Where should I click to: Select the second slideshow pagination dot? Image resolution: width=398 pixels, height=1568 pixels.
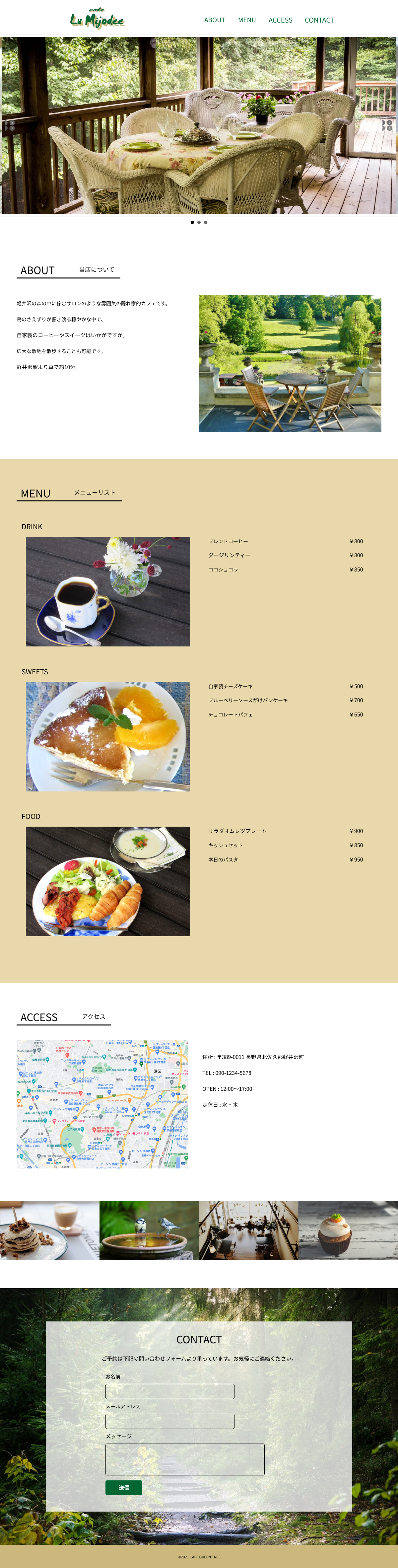[199, 222]
